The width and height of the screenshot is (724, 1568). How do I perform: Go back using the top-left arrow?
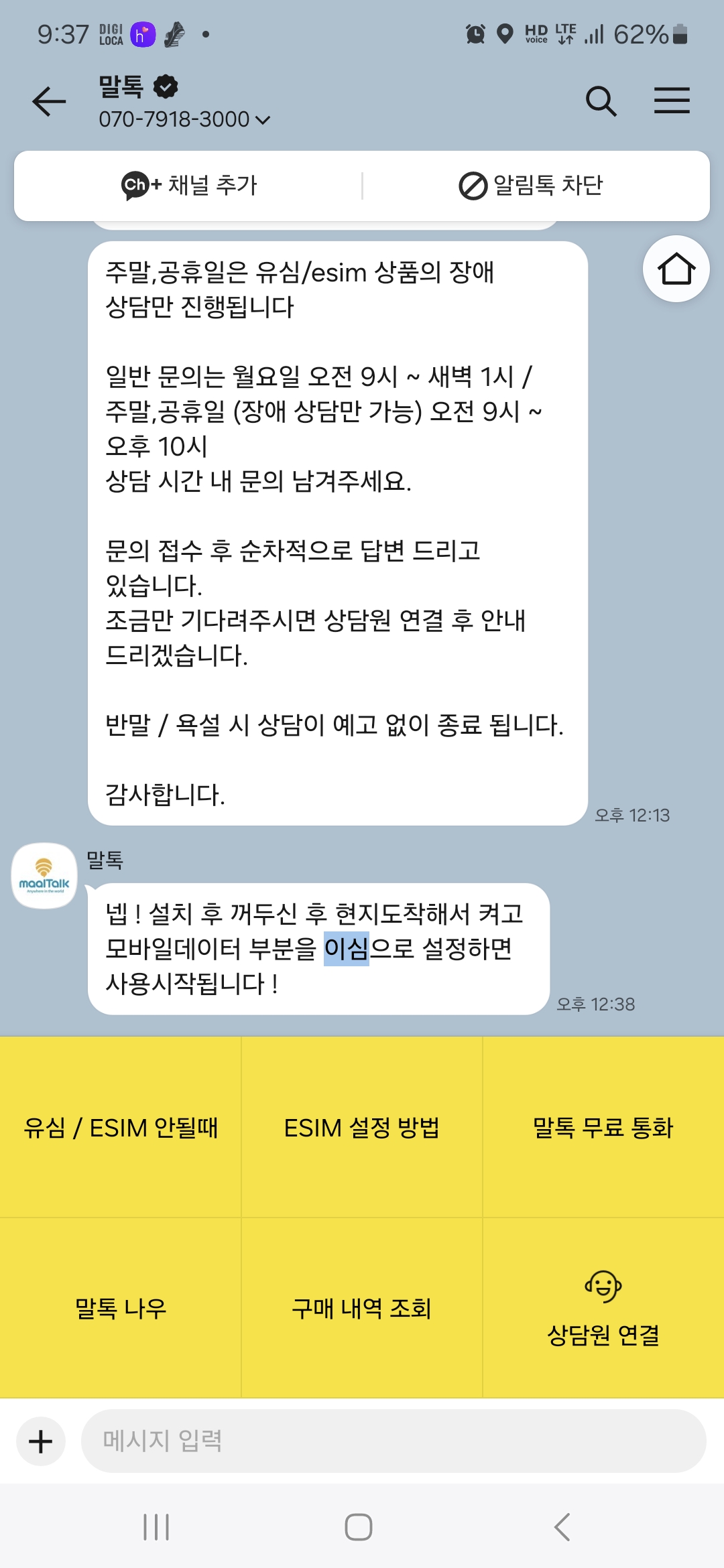tap(49, 102)
